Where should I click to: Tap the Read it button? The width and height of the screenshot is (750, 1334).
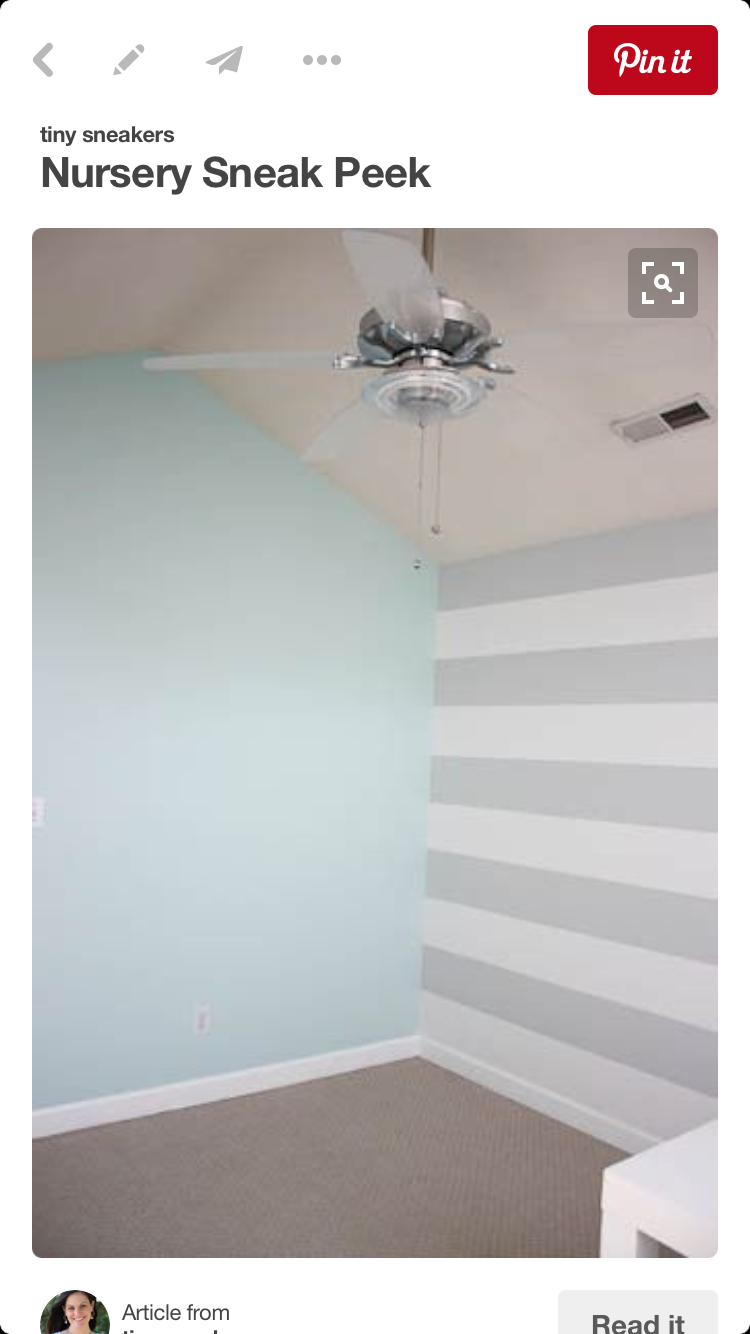(638, 1312)
